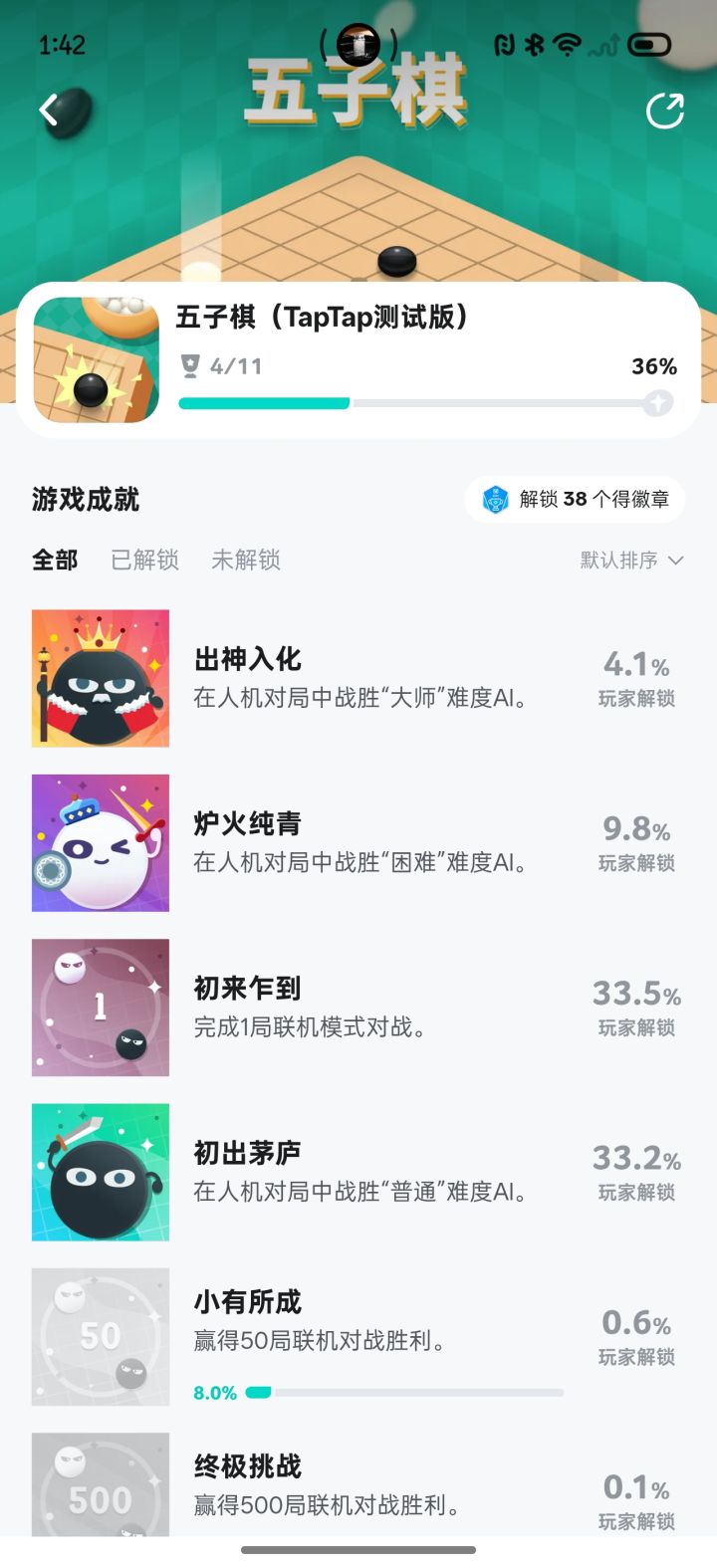Viewport: 717px width, 1568px height.
Task: Select the 初来乍到 achievement
Action: (x=358, y=1008)
